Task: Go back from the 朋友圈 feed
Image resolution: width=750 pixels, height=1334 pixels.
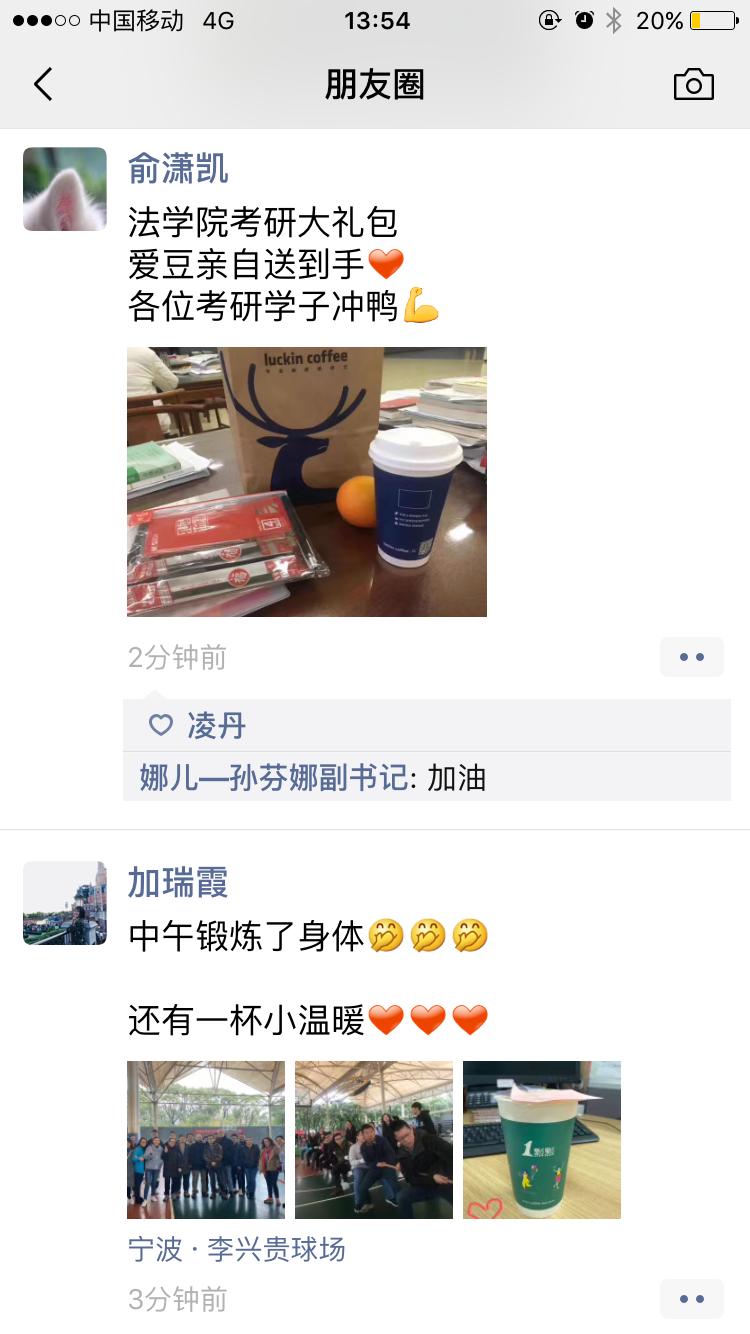Action: (x=43, y=84)
